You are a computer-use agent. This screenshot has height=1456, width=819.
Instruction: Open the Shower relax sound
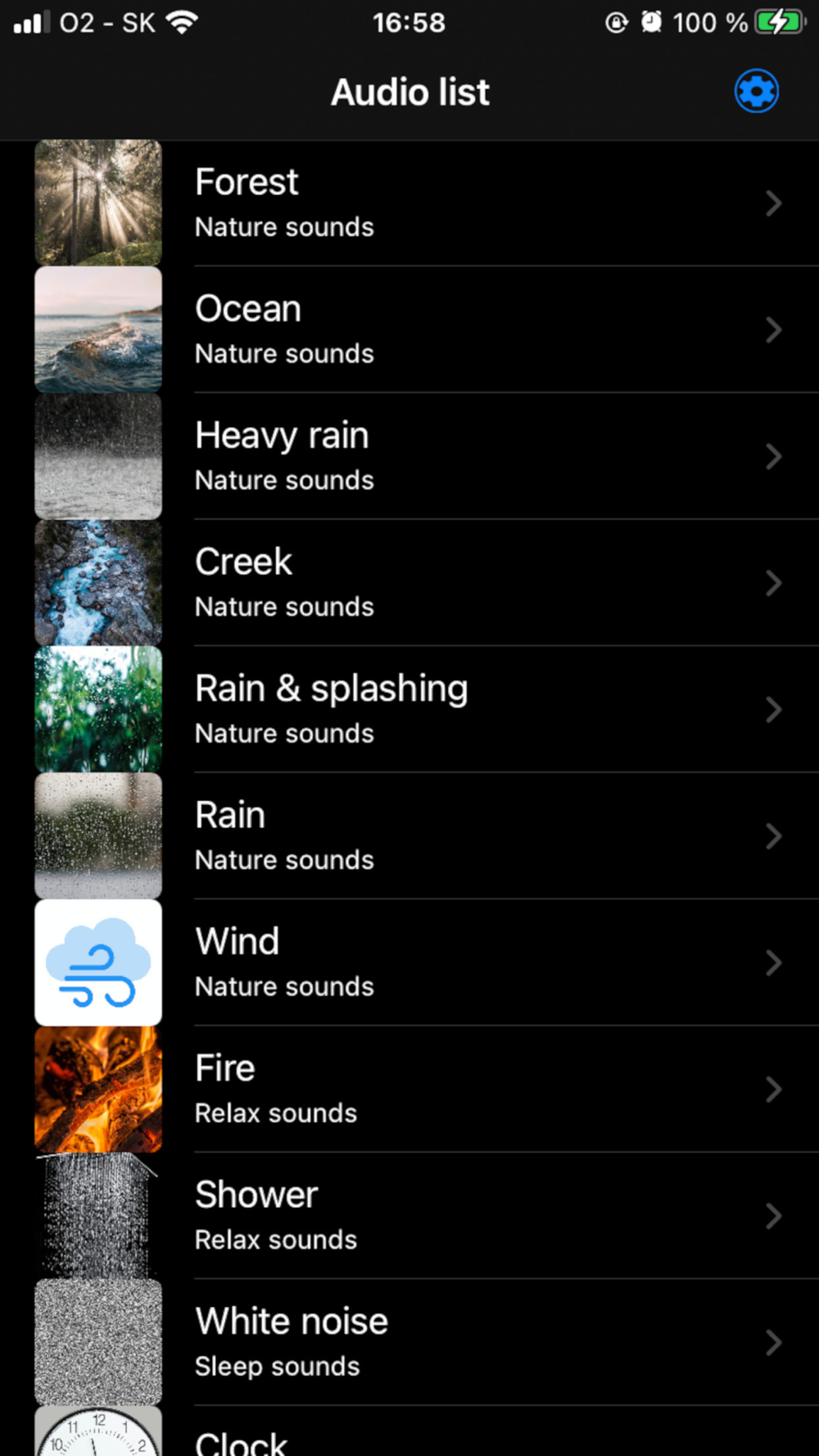click(x=409, y=1216)
